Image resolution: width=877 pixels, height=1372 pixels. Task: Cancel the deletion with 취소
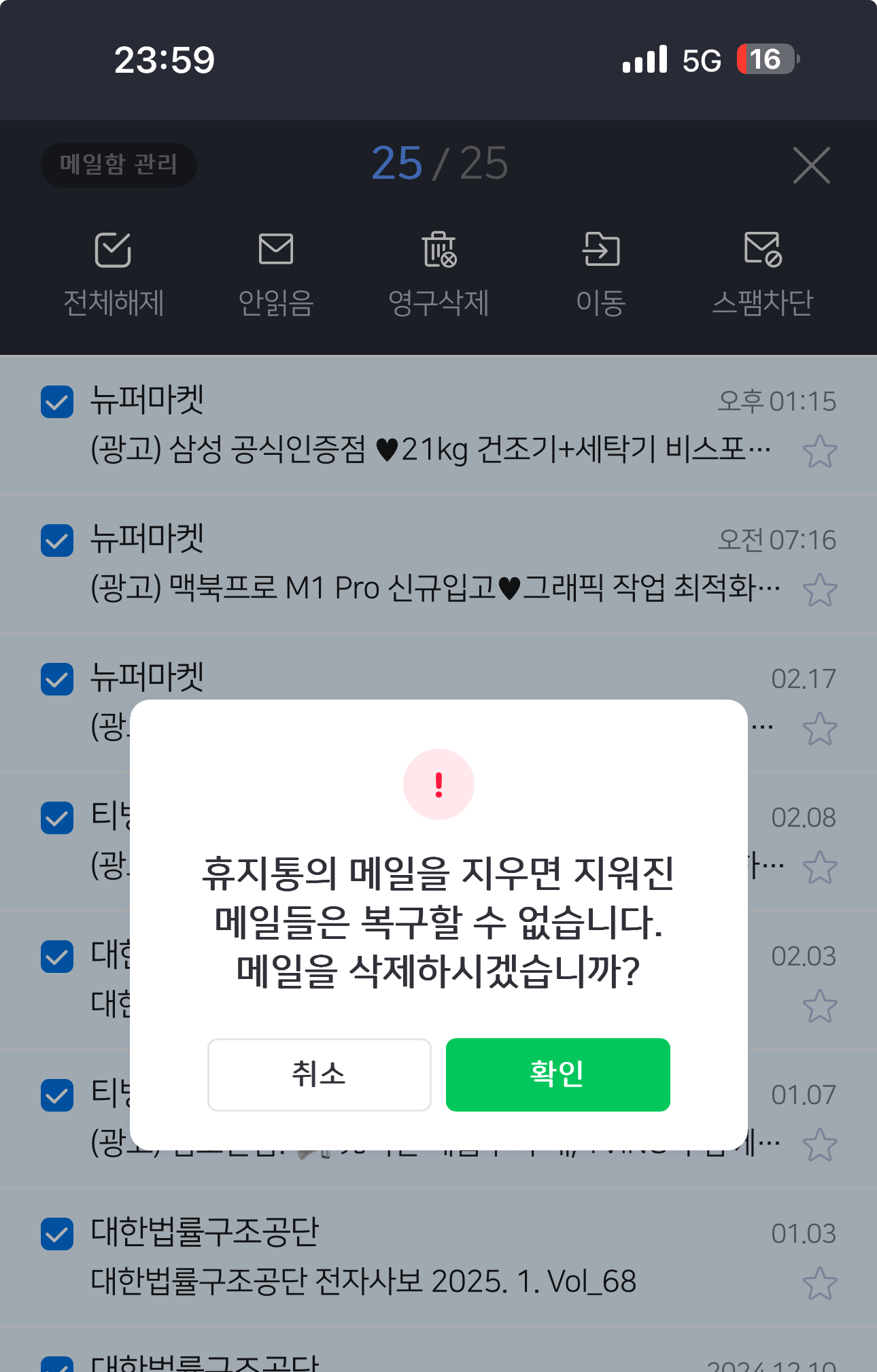pyautogui.click(x=319, y=1074)
